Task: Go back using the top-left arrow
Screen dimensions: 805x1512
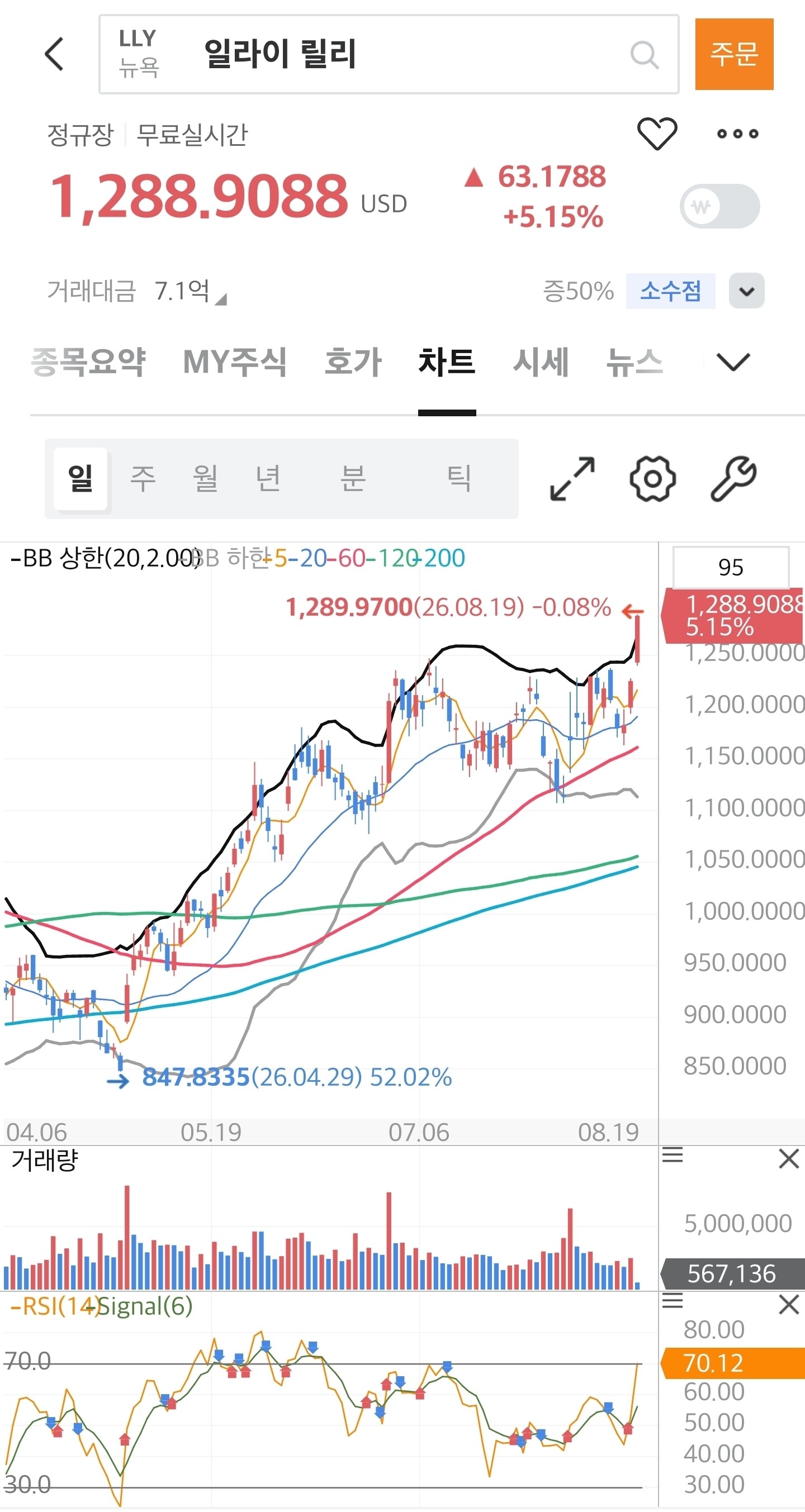Action: click(54, 54)
